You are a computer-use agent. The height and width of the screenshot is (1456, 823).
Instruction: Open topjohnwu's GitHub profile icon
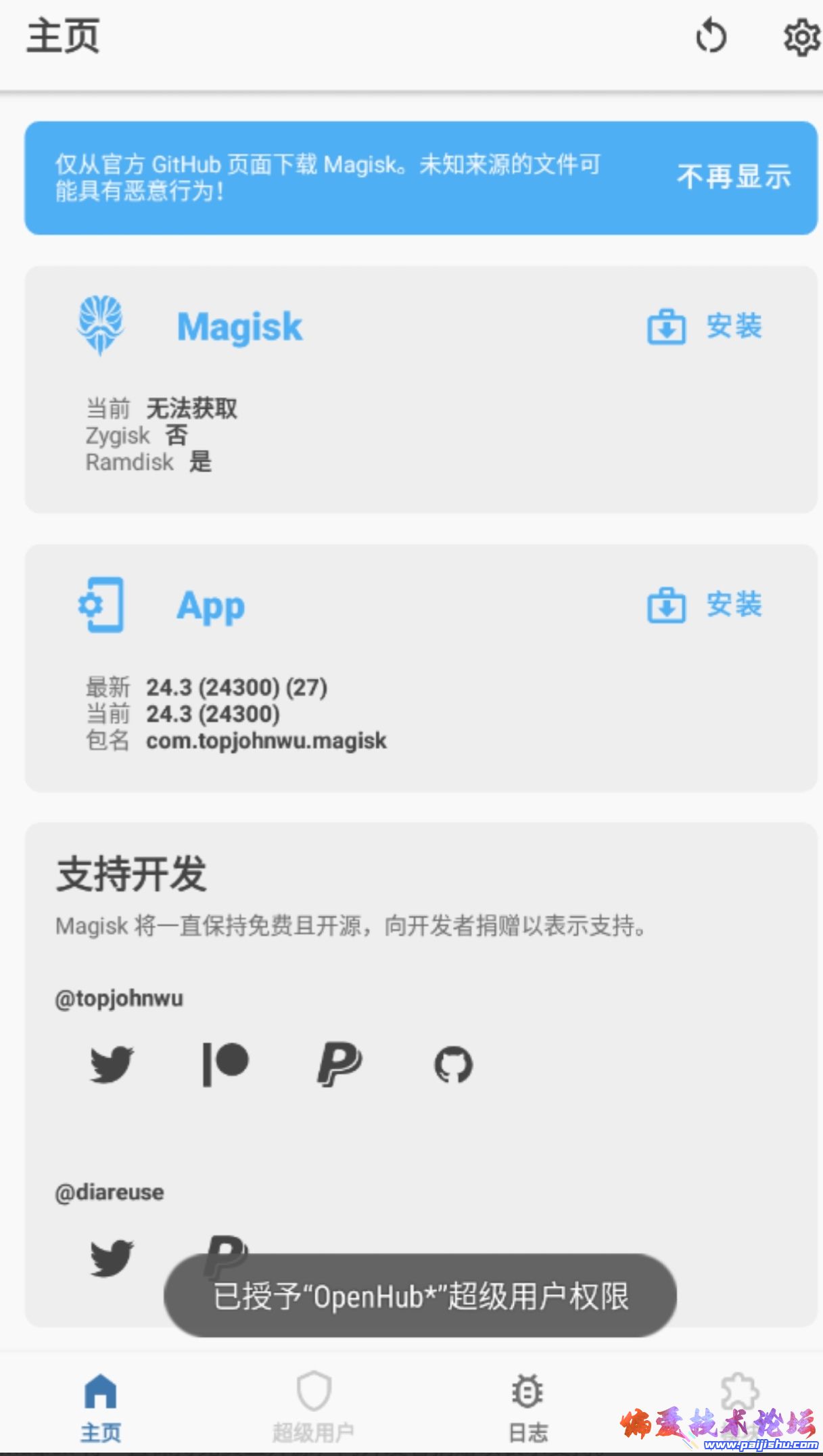[454, 1062]
